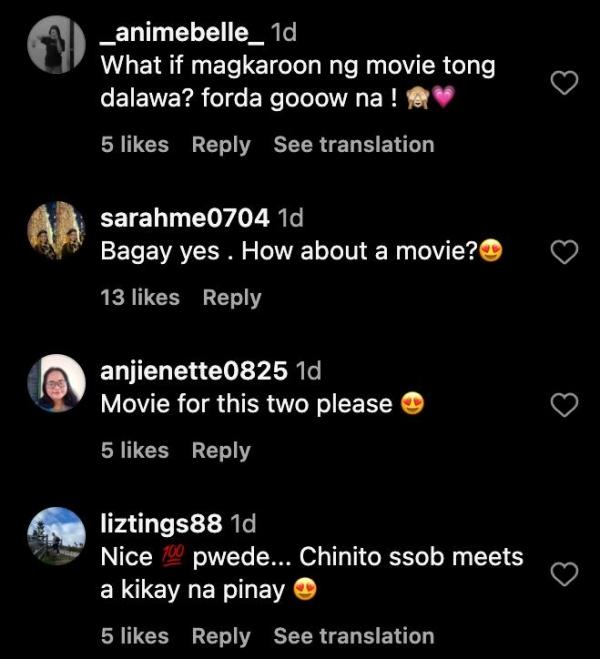Screen dimensions: 600x659
Task: View who liked sarahme0704's comment, 13 likes
Action: coord(140,298)
